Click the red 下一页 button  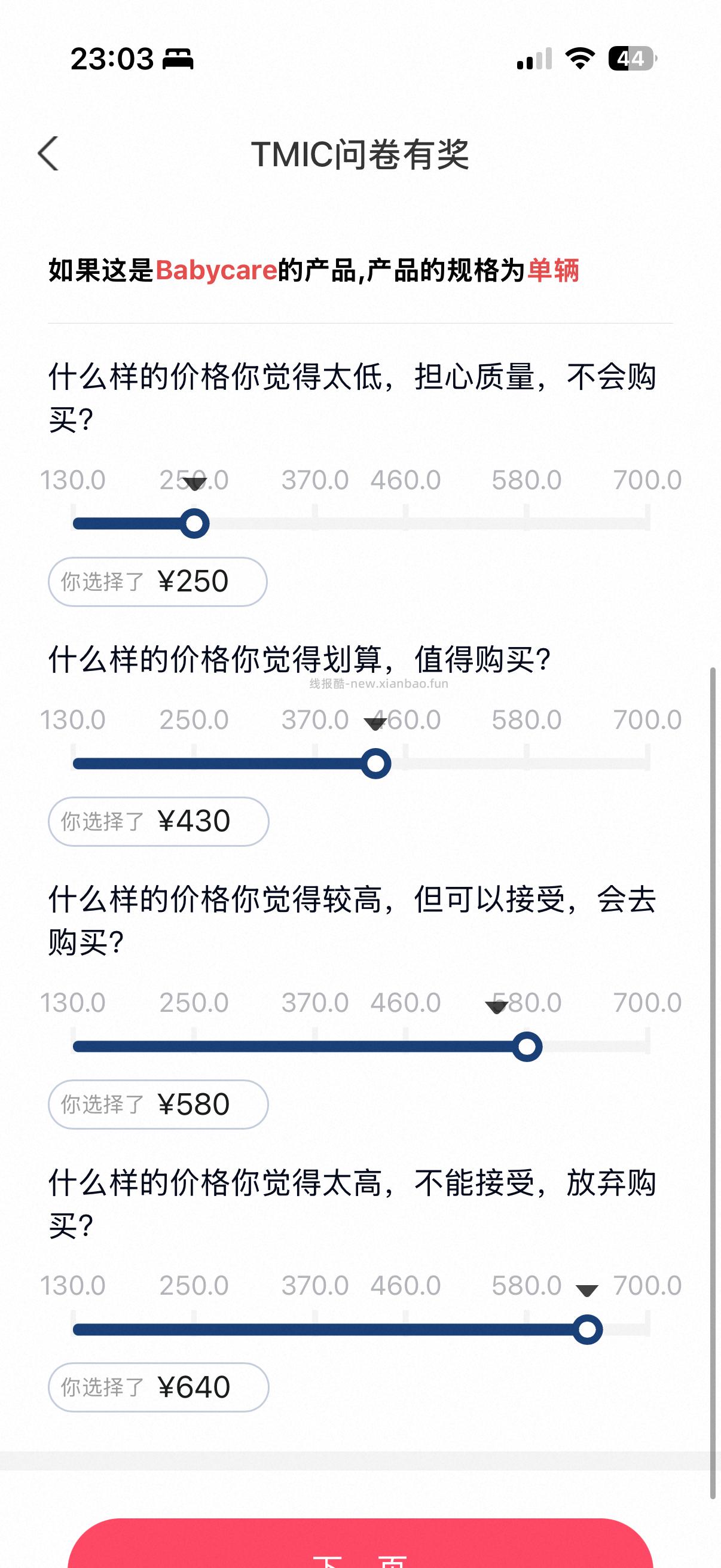pyautogui.click(x=360, y=1548)
